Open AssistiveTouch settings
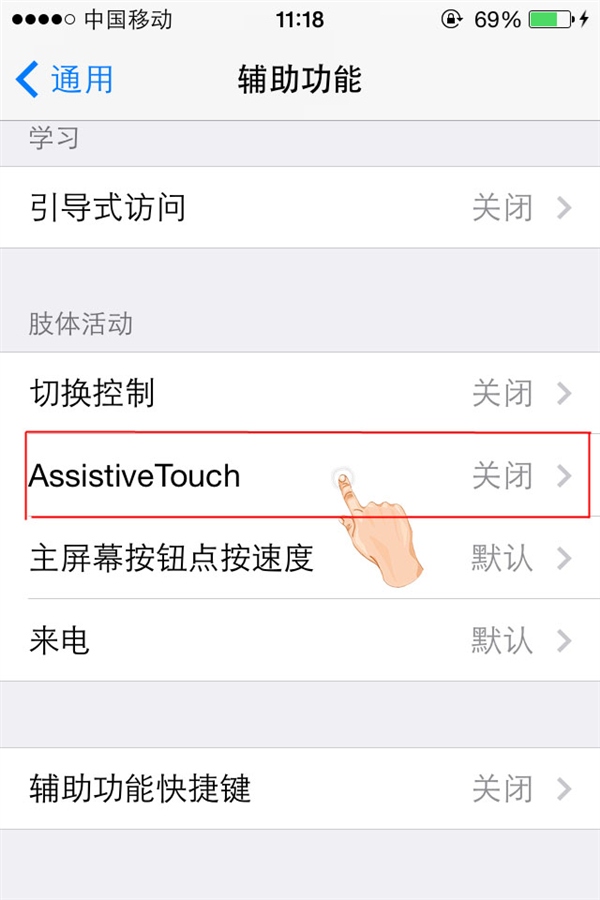This screenshot has width=600, height=900. [x=300, y=475]
